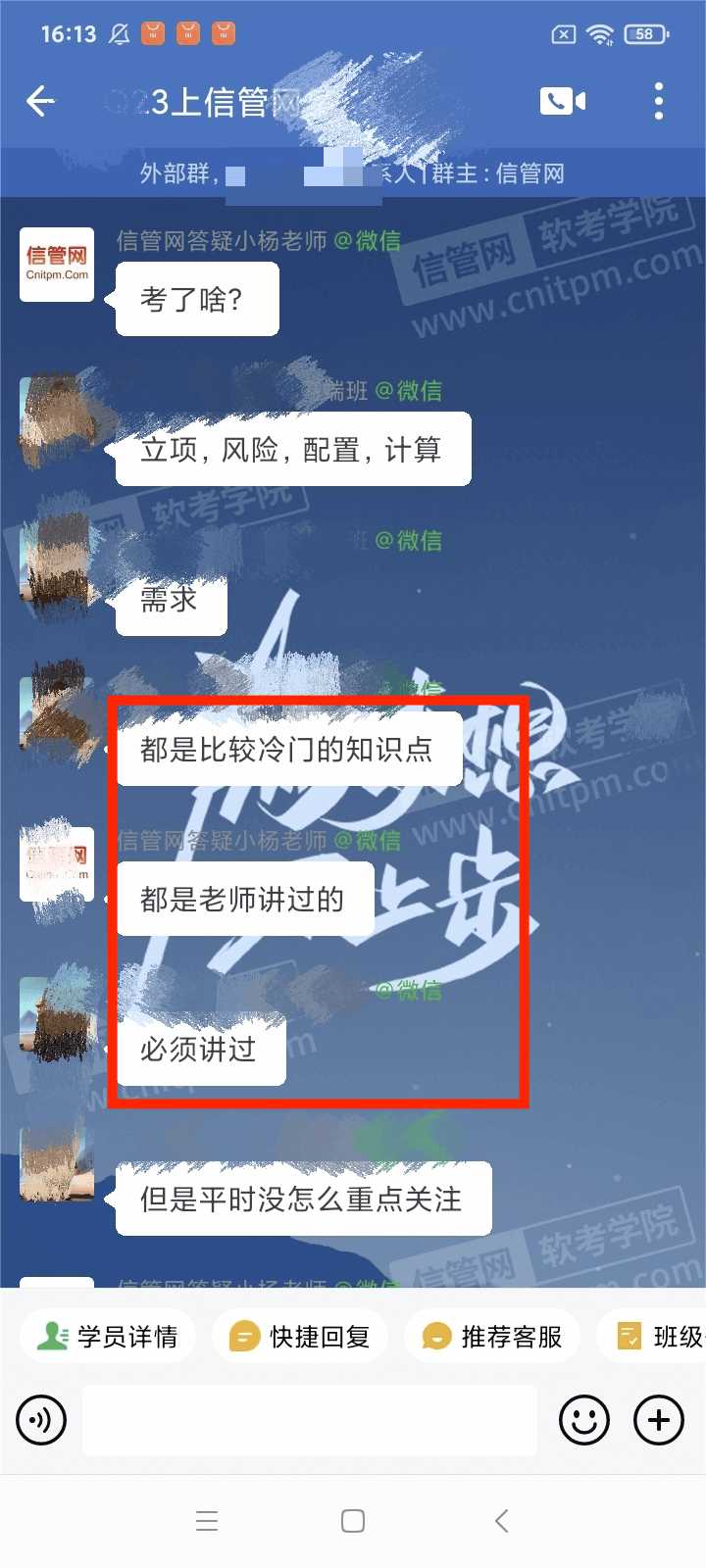Open 快捷回复 quick replies

[300, 1337]
